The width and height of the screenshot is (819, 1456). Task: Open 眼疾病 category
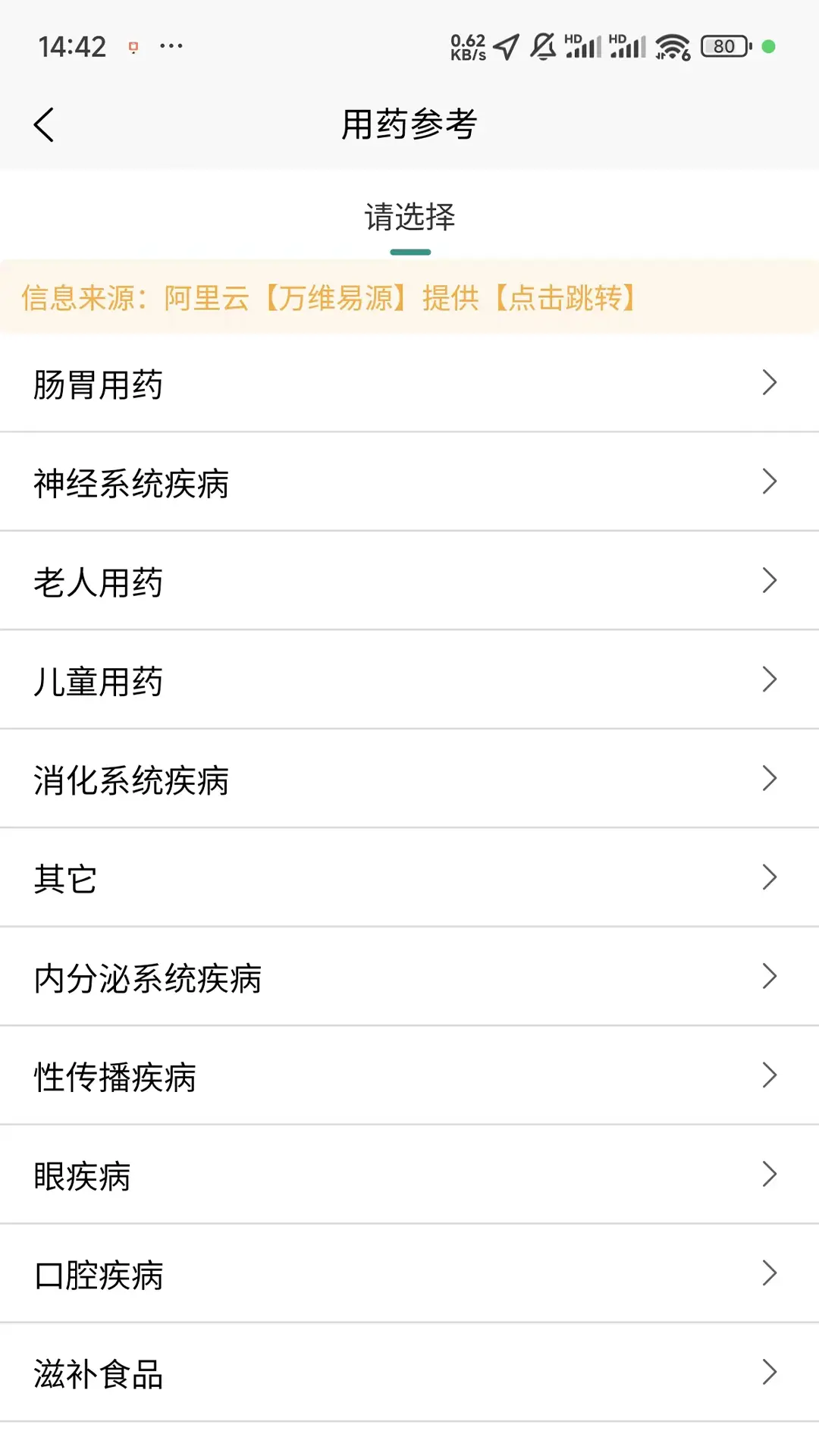click(x=409, y=1175)
